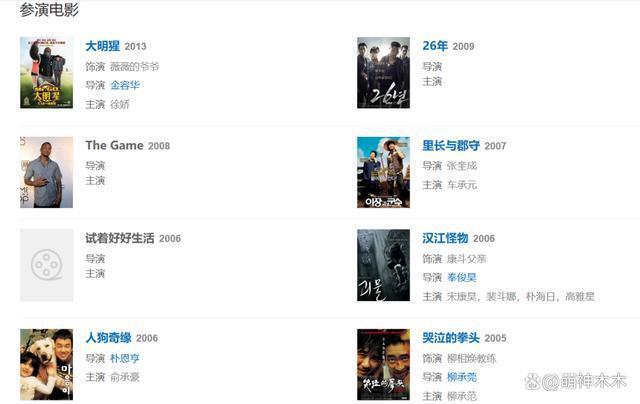Viewport: 640px width, 404px height.
Task: Open the 里长与郡守 title link
Action: point(451,145)
